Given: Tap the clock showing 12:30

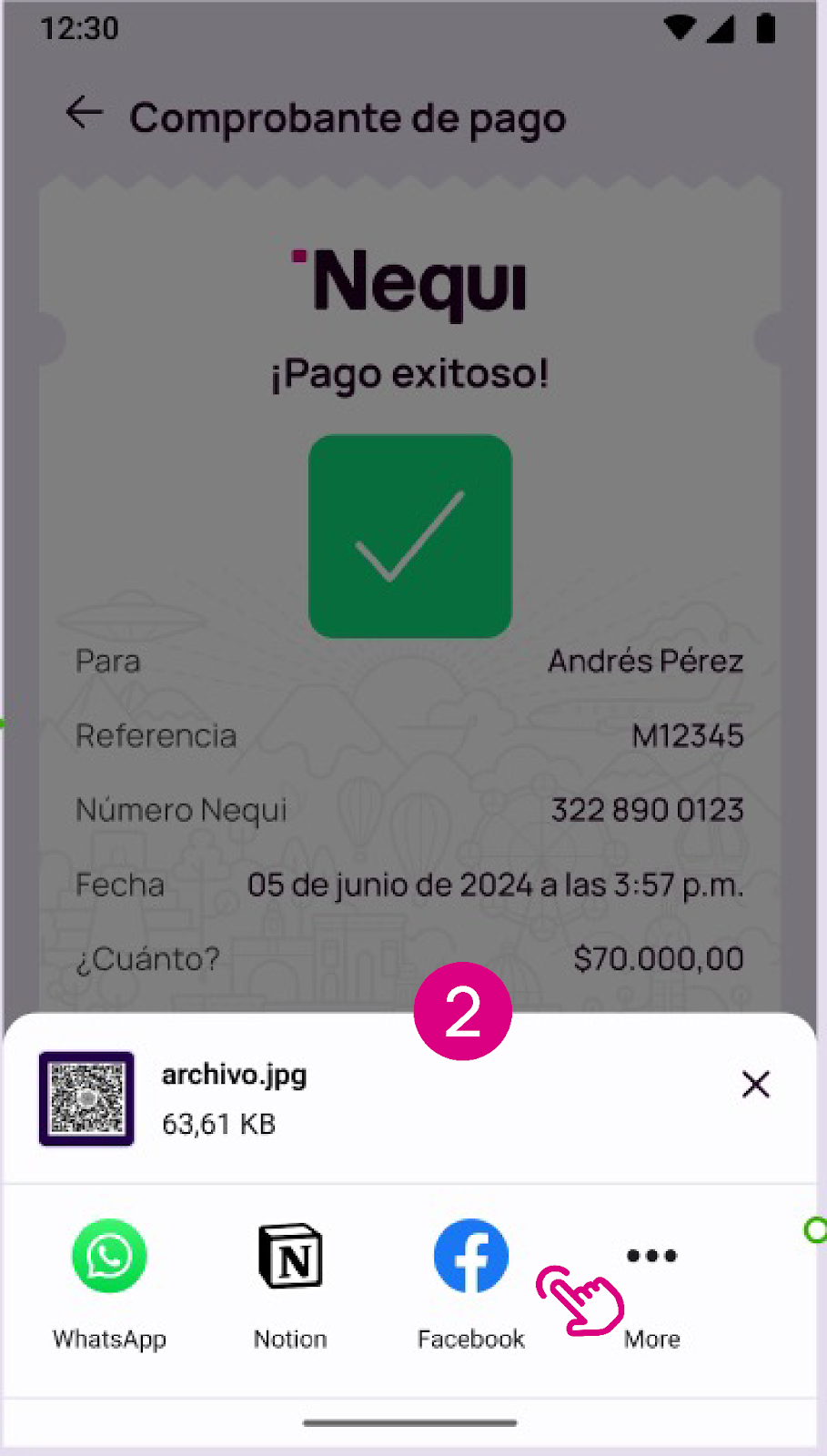Looking at the screenshot, I should pyautogui.click(x=77, y=27).
